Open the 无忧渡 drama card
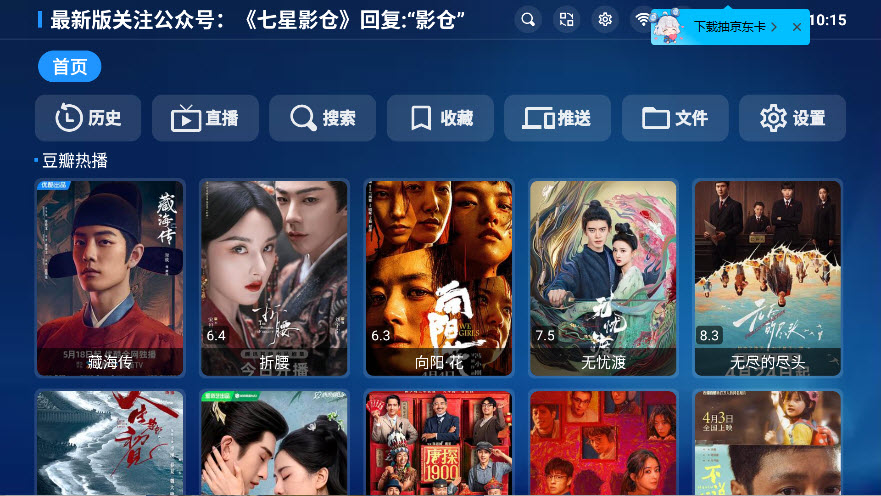The height and width of the screenshot is (496, 881). (x=603, y=277)
